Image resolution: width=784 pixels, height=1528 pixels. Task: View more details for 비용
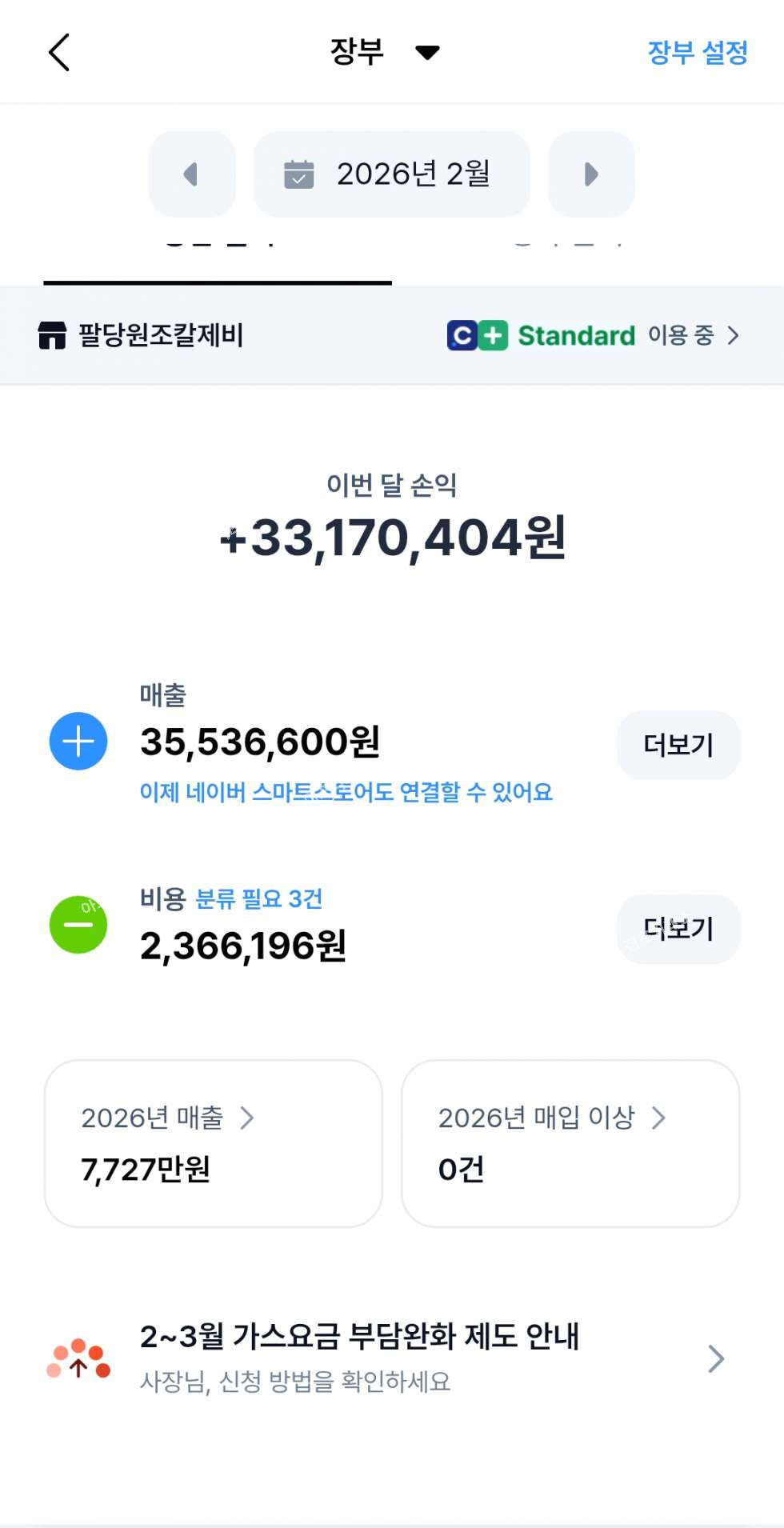coord(678,929)
